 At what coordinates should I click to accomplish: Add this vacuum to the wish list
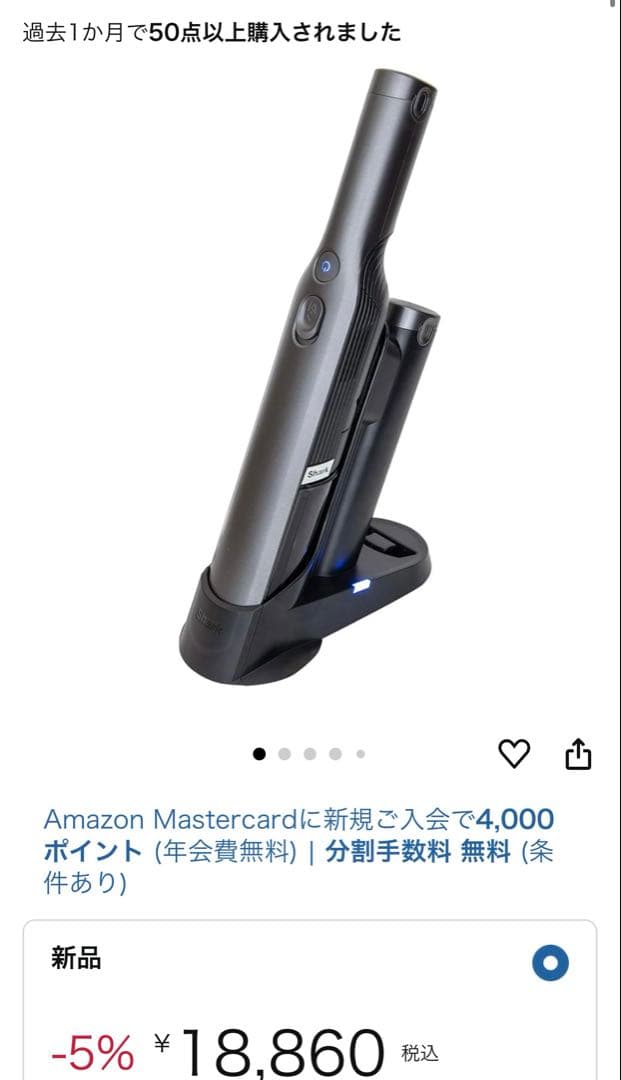click(x=514, y=754)
